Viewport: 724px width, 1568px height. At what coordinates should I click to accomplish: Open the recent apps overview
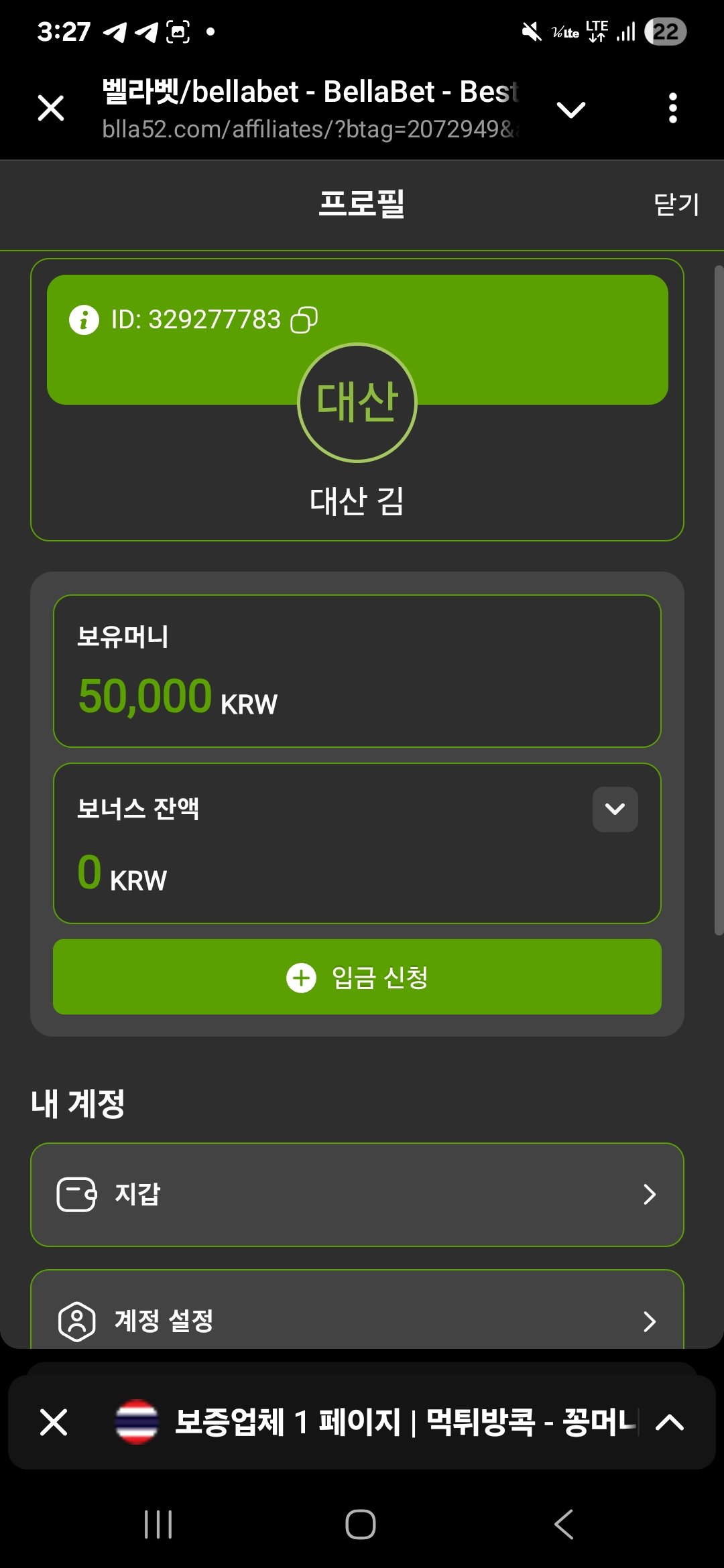(x=158, y=1524)
